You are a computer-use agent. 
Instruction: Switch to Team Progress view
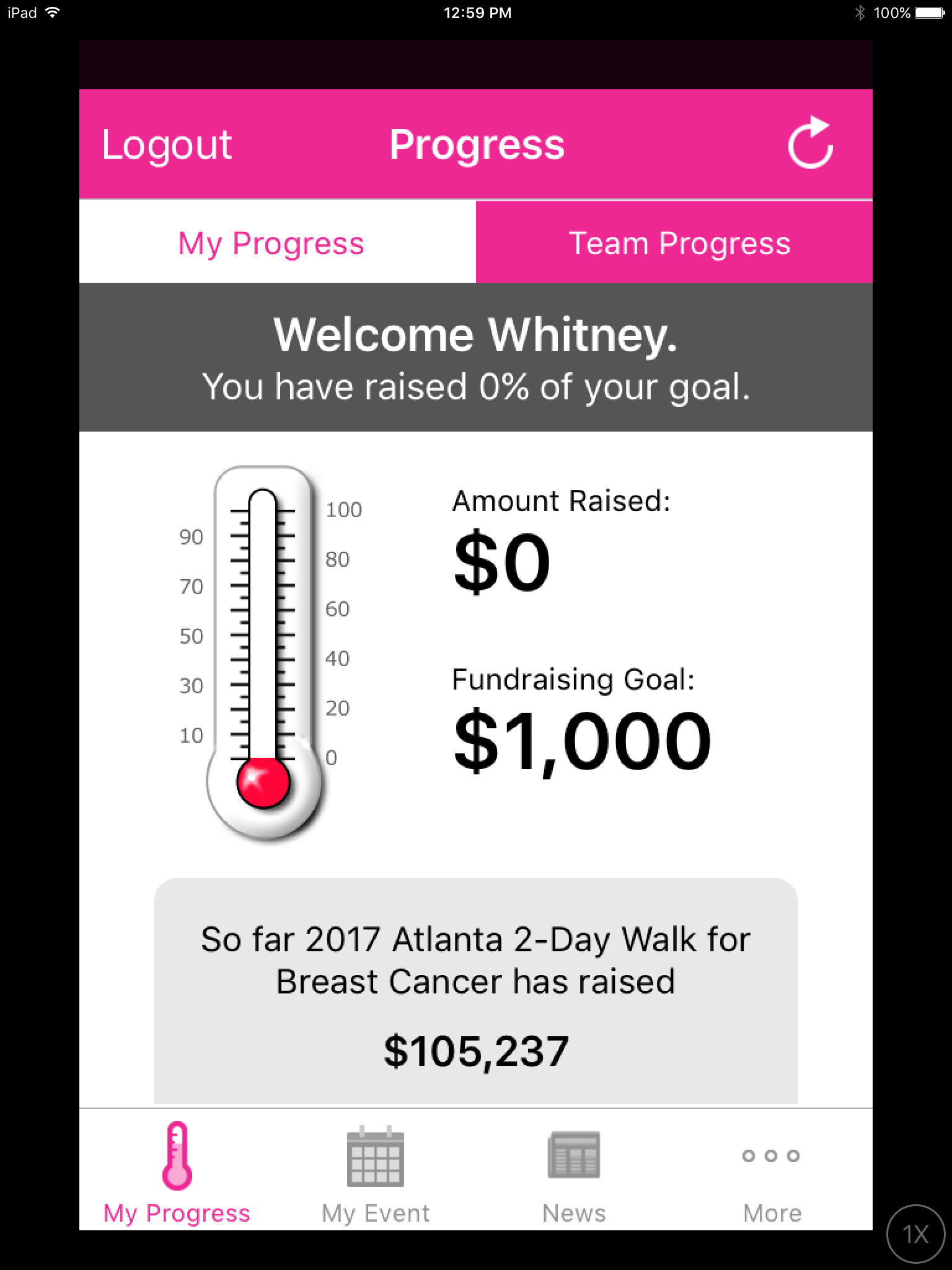[x=679, y=242]
